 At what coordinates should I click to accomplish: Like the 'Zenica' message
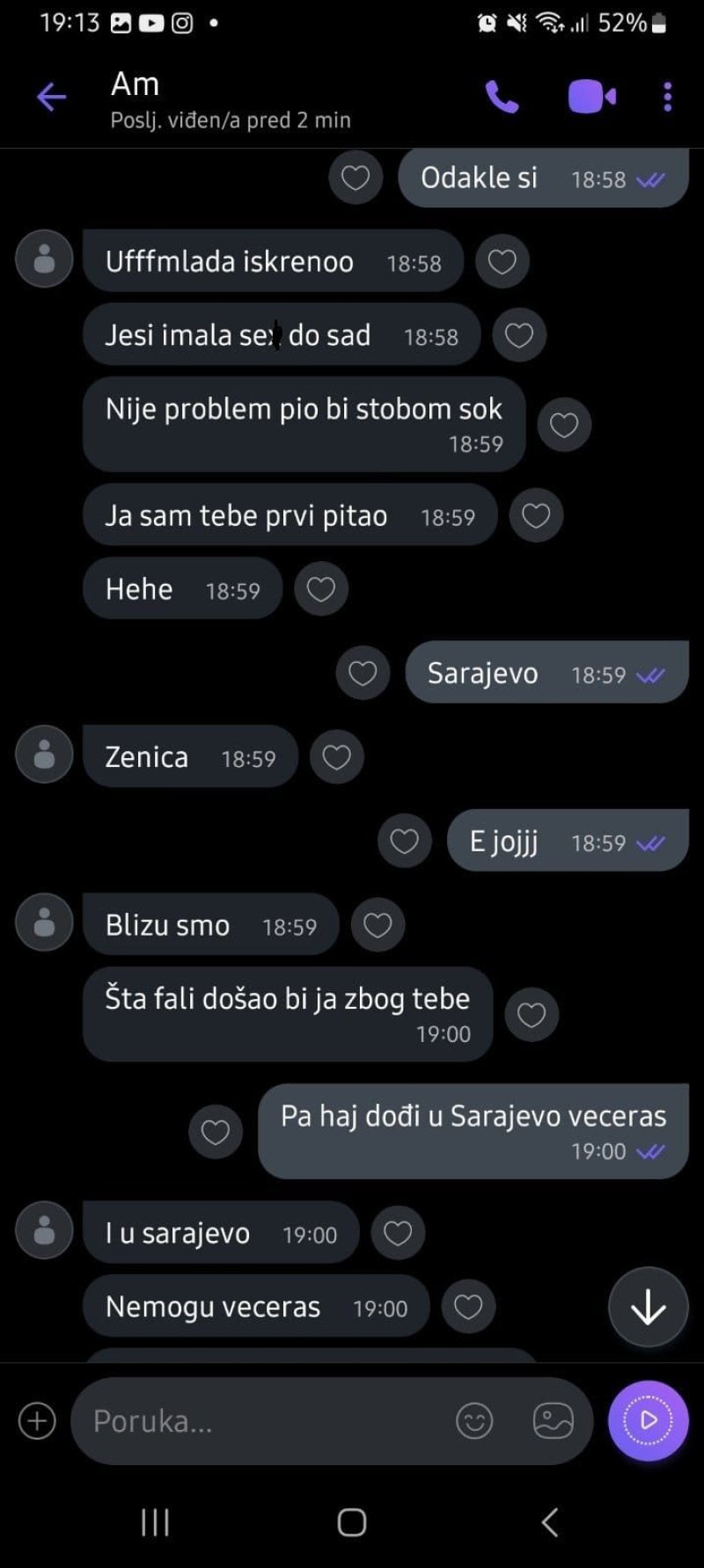(x=337, y=757)
